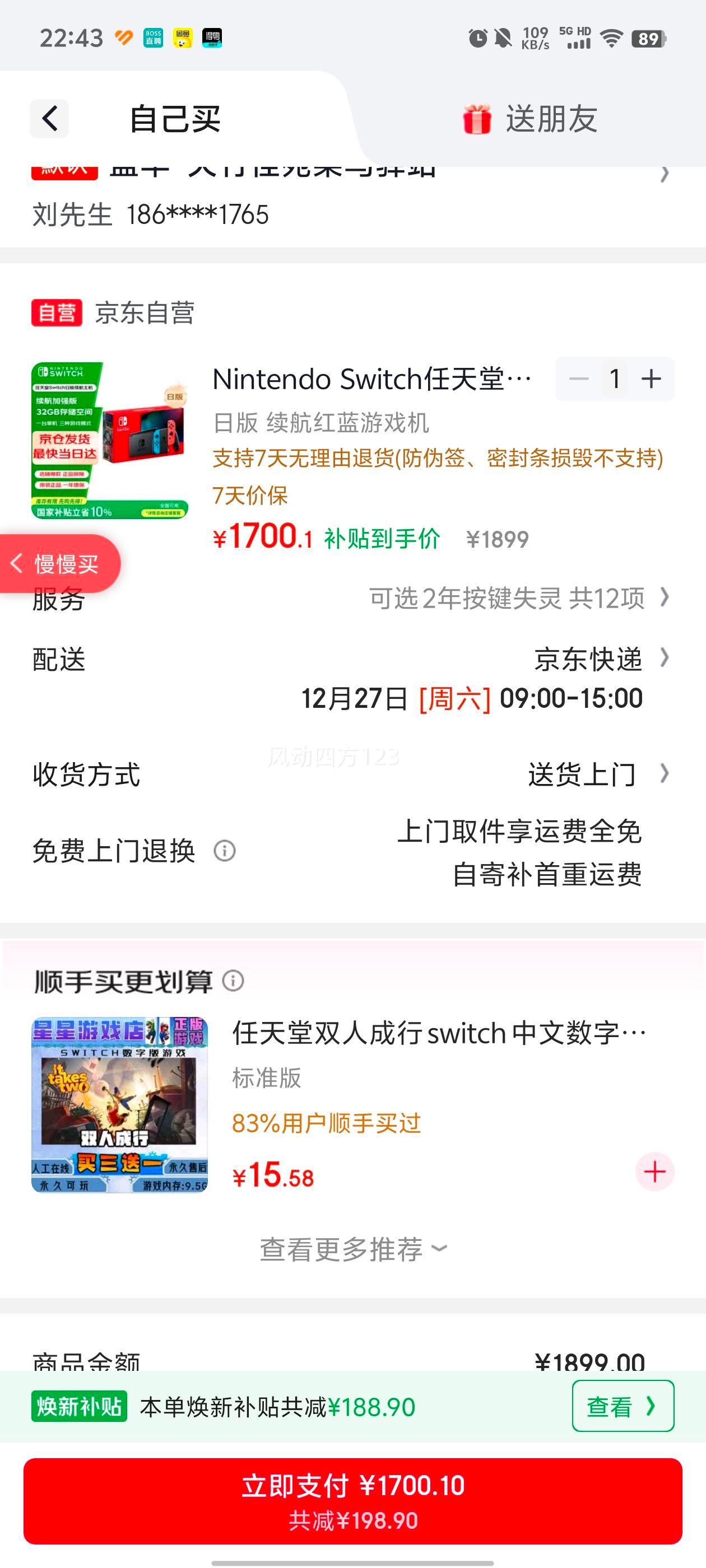Open 收货方式 options with the chevron

666,774
